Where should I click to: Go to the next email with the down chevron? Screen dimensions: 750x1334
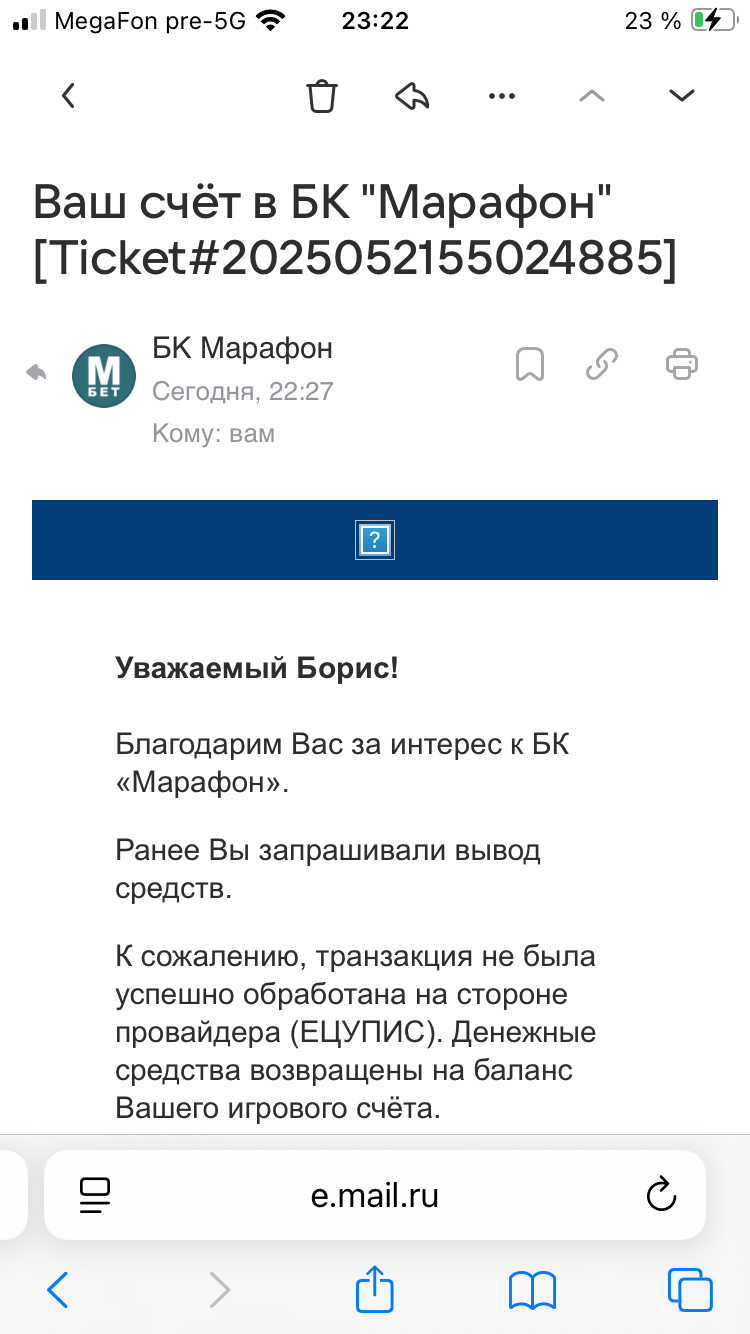(x=681, y=96)
